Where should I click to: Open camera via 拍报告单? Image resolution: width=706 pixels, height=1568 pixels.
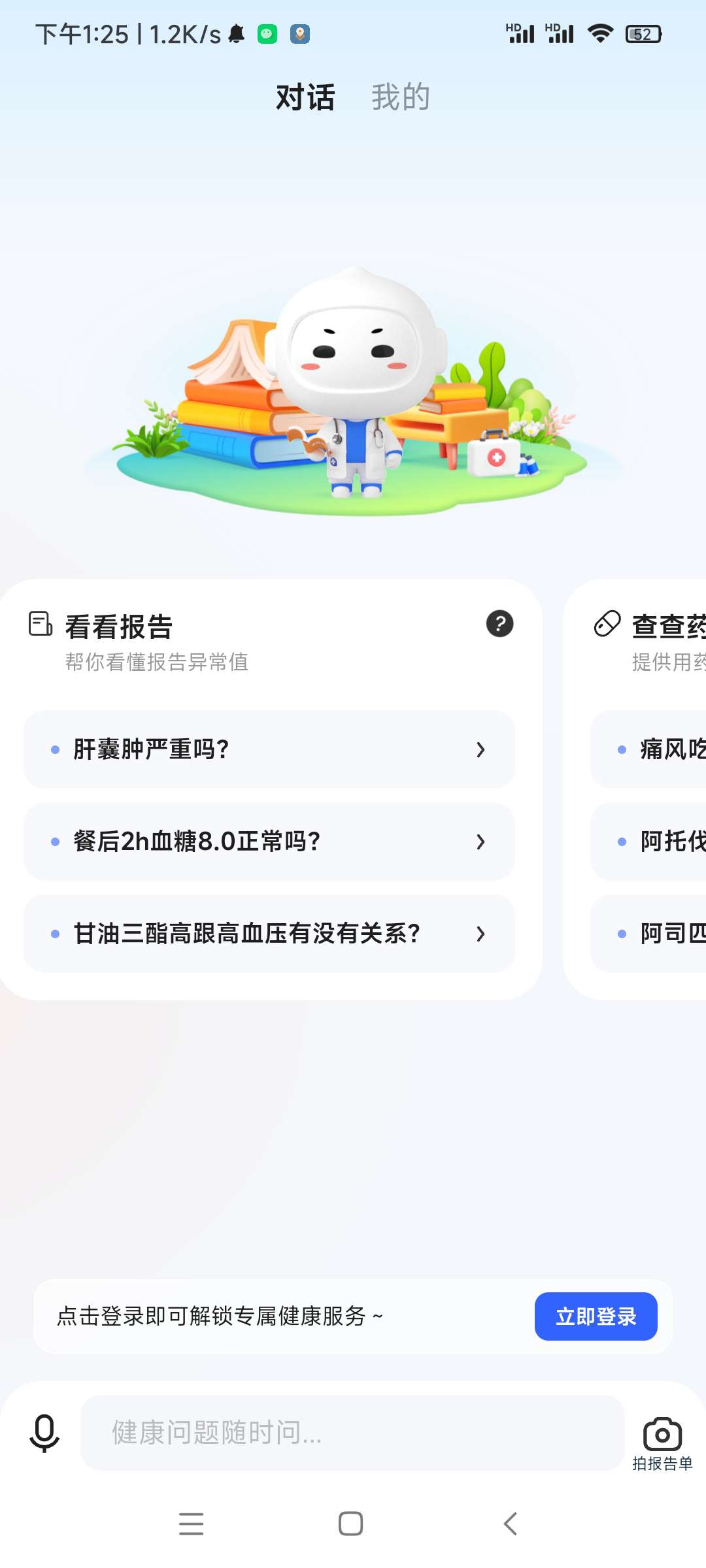(662, 1442)
